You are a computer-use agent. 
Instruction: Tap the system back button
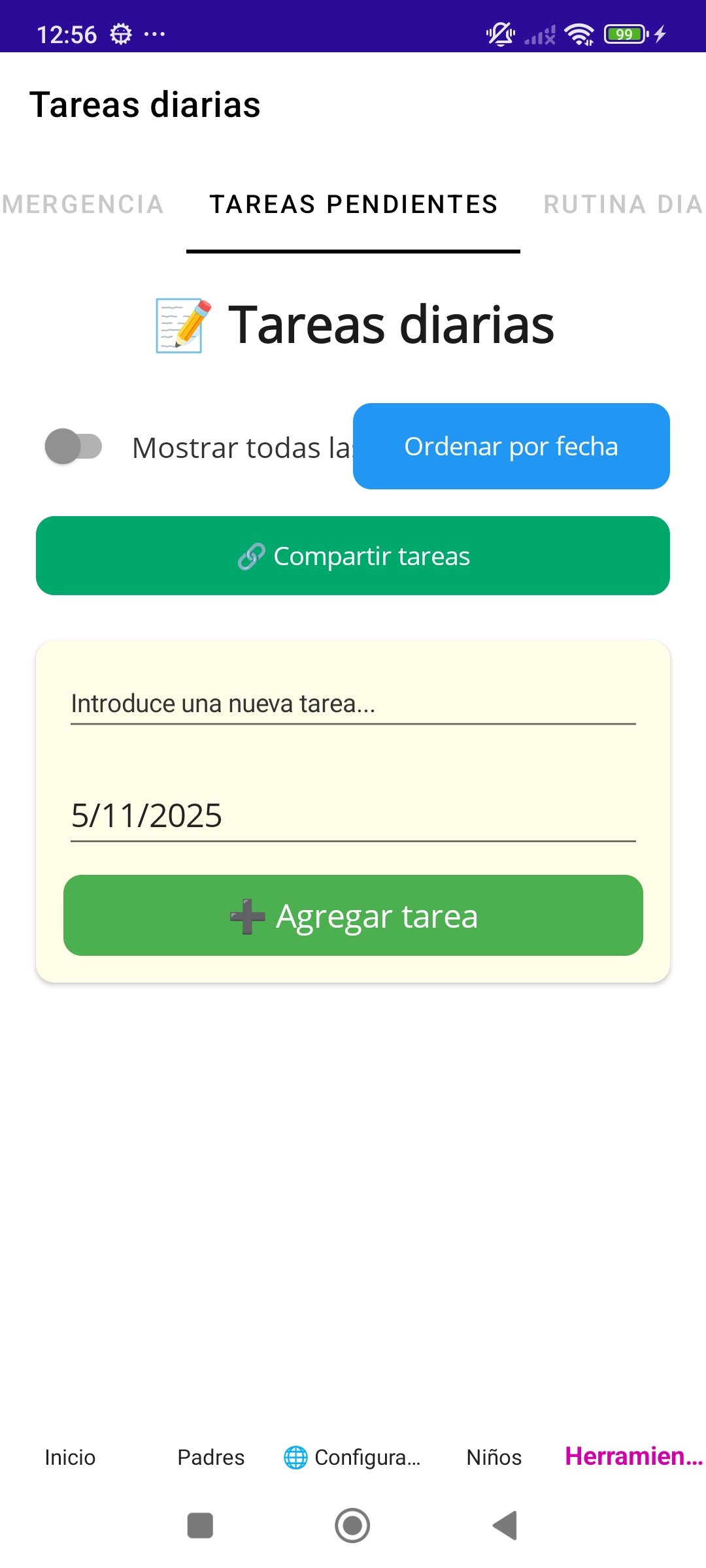pyautogui.click(x=505, y=1526)
